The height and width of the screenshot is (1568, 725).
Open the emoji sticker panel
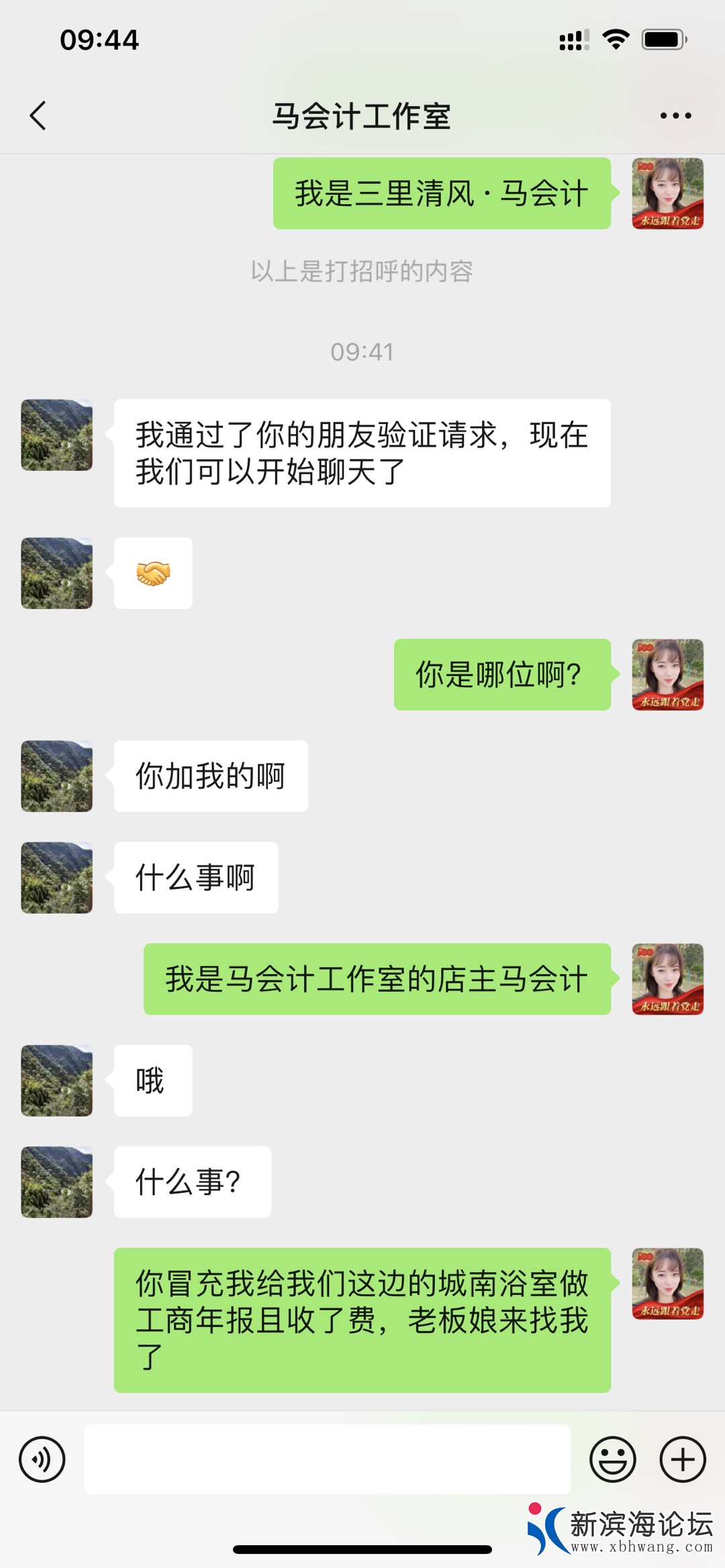click(x=612, y=1459)
